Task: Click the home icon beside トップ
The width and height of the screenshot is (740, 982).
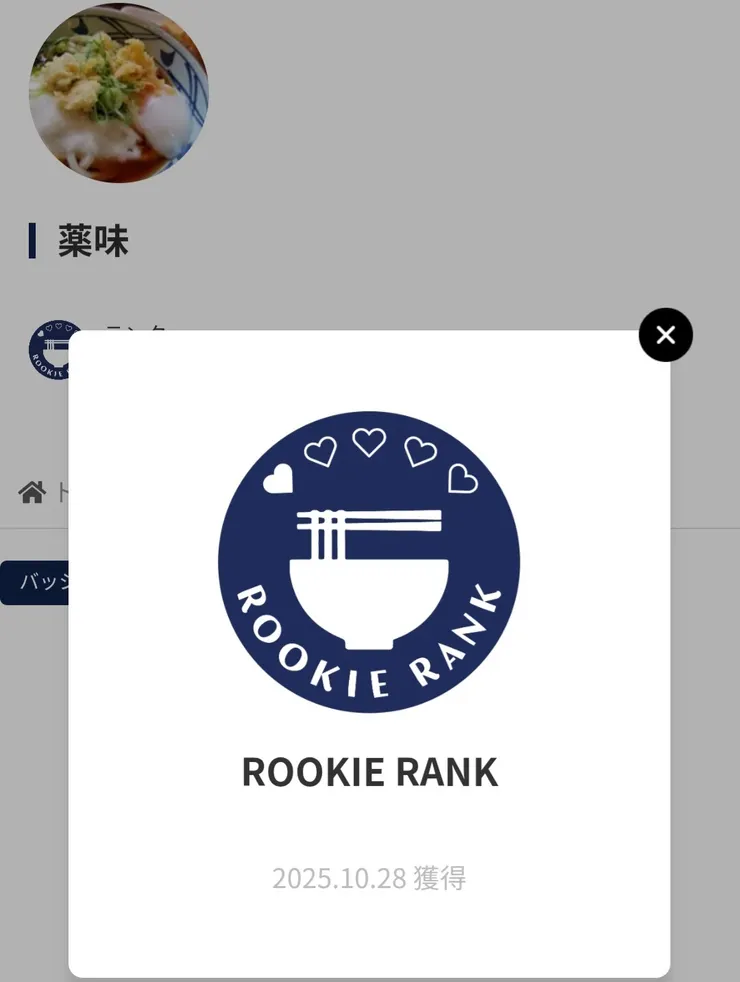Action: point(33,490)
